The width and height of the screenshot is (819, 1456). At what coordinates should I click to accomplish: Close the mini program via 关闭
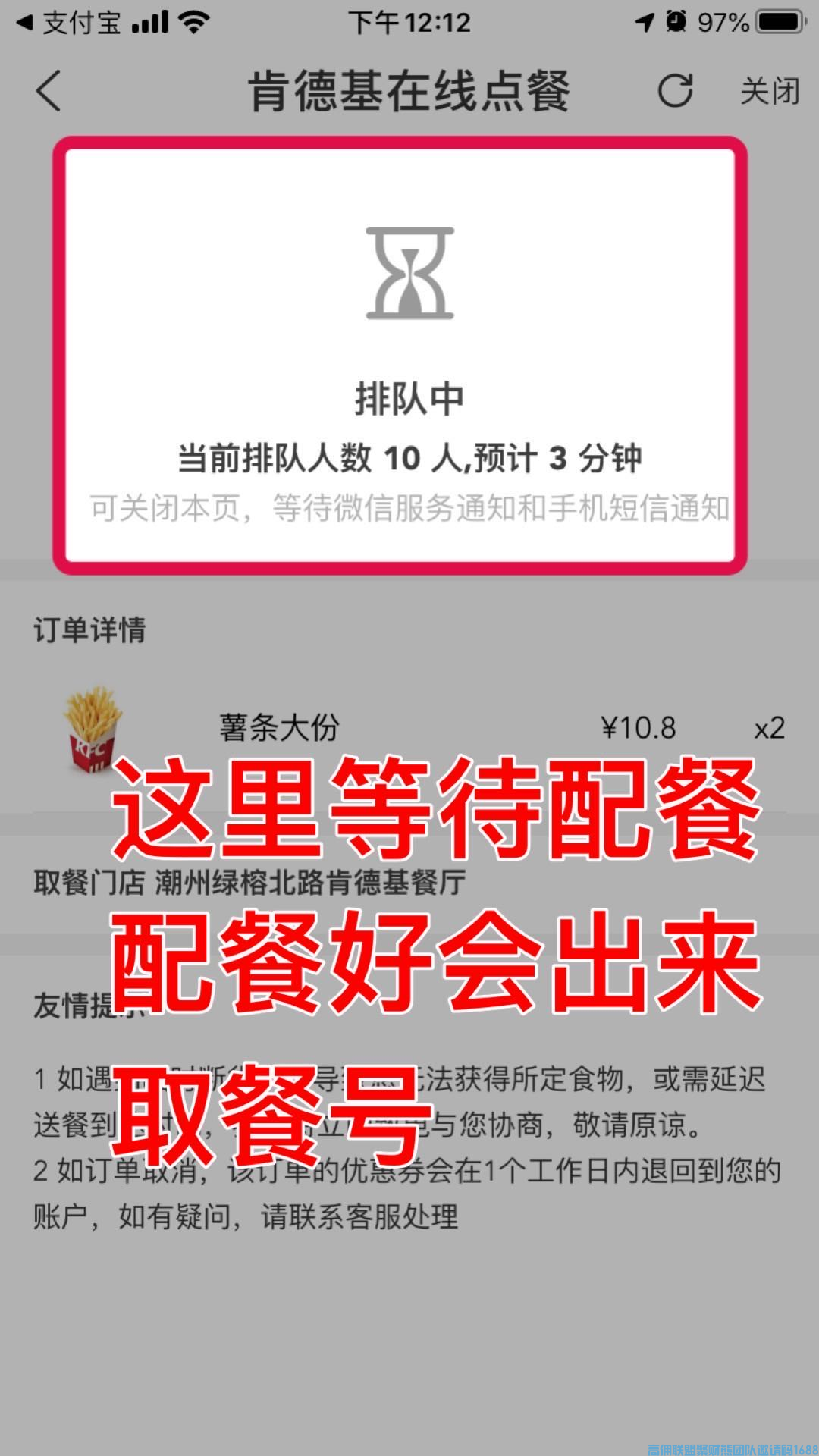[769, 92]
